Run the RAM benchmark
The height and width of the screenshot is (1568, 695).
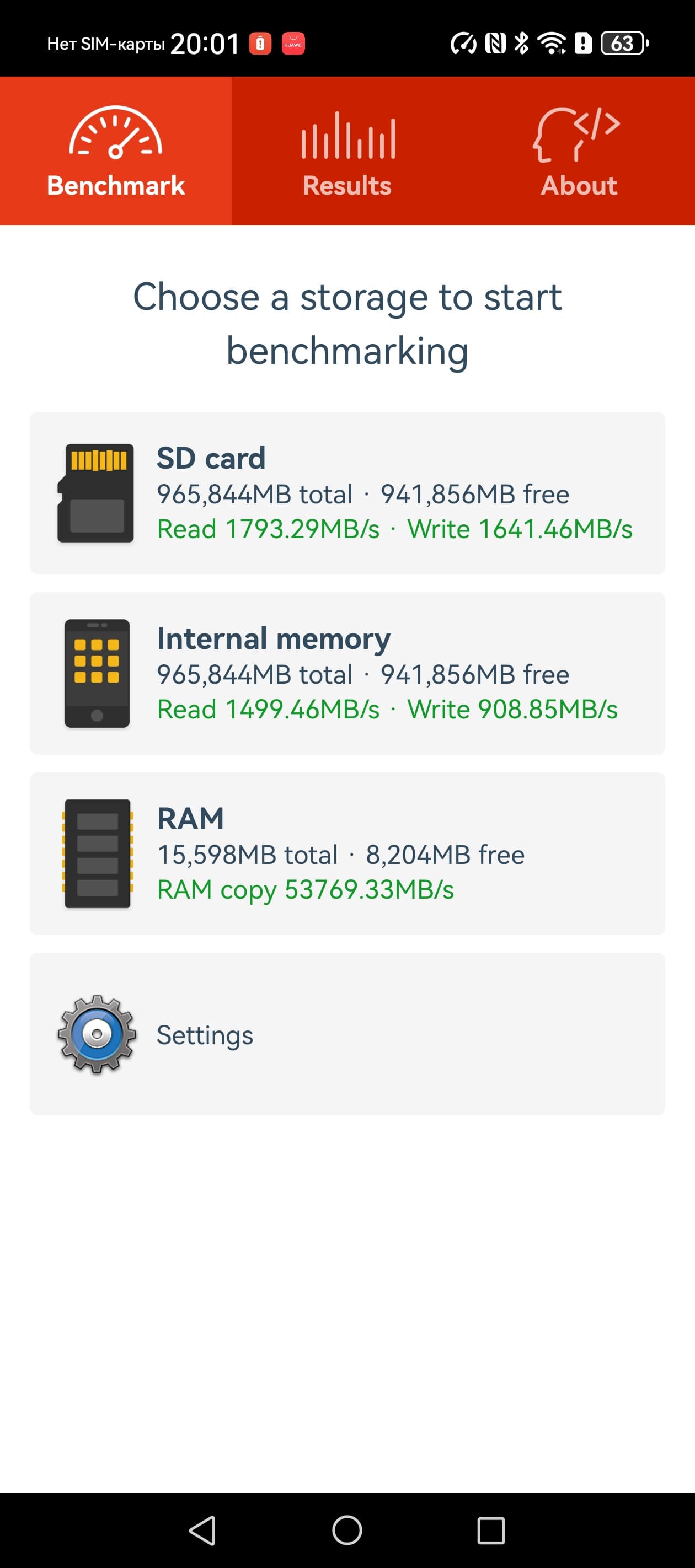pyautogui.click(x=347, y=853)
